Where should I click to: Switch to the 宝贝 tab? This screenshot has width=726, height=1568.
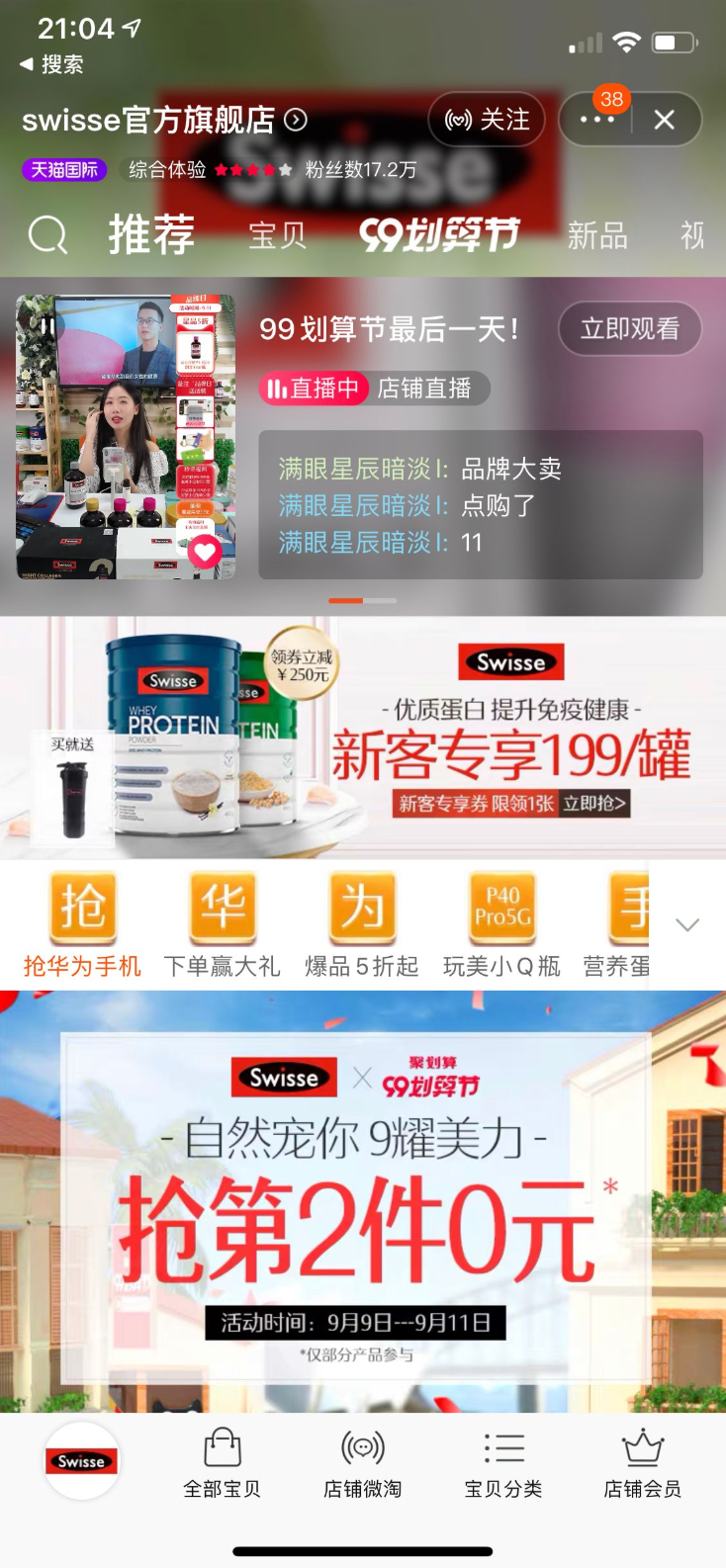[x=277, y=235]
